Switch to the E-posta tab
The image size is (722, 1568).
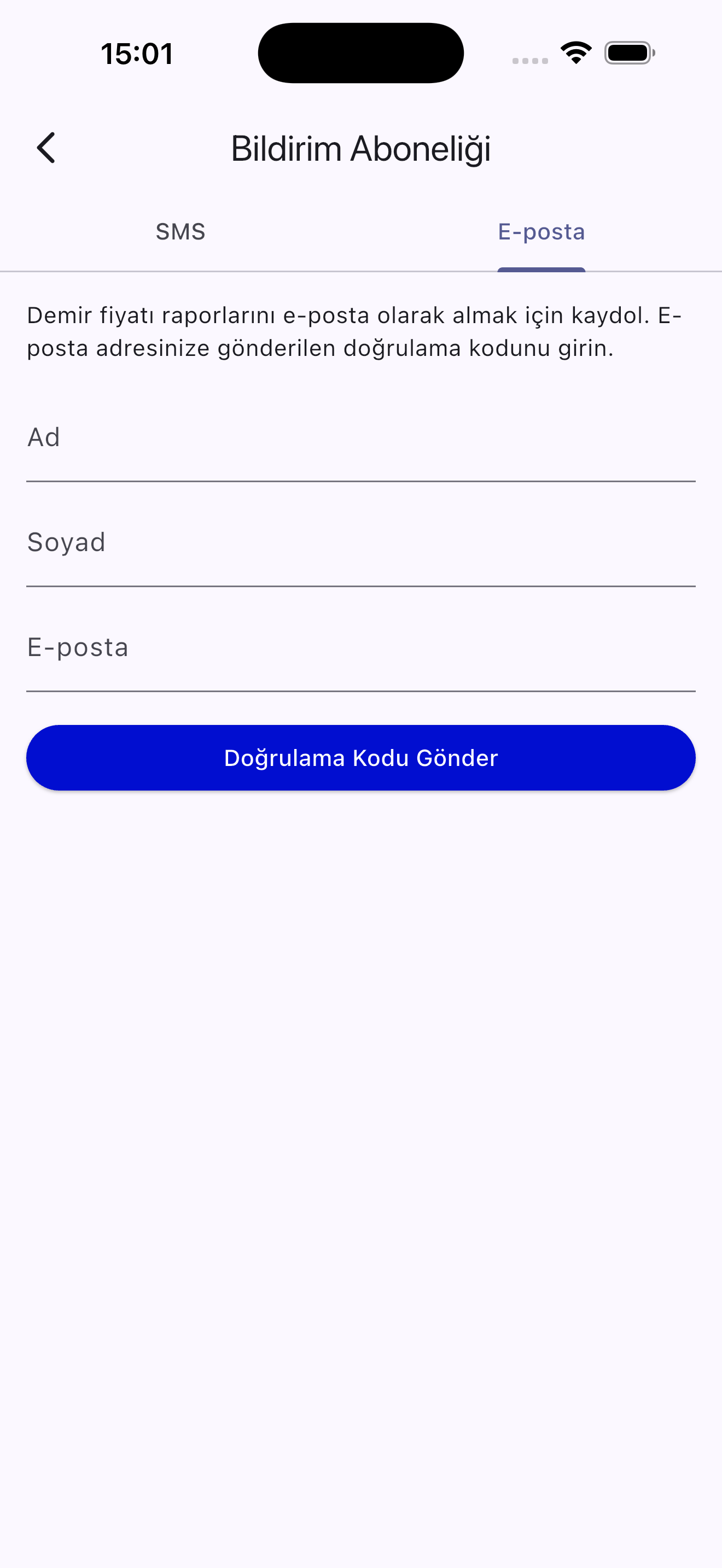tap(541, 231)
